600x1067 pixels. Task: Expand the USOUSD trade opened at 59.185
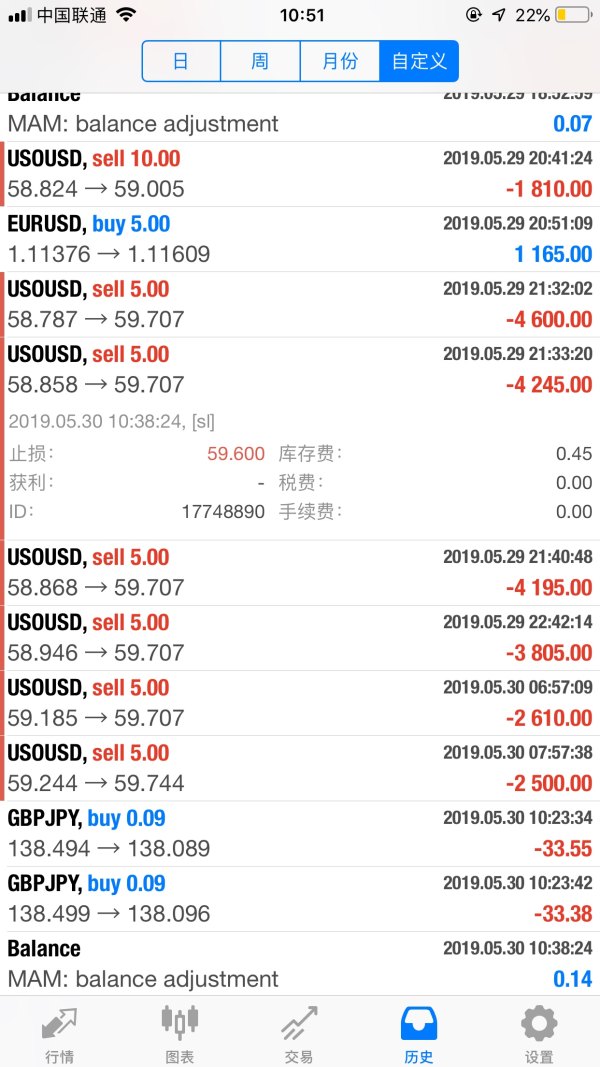point(300,702)
